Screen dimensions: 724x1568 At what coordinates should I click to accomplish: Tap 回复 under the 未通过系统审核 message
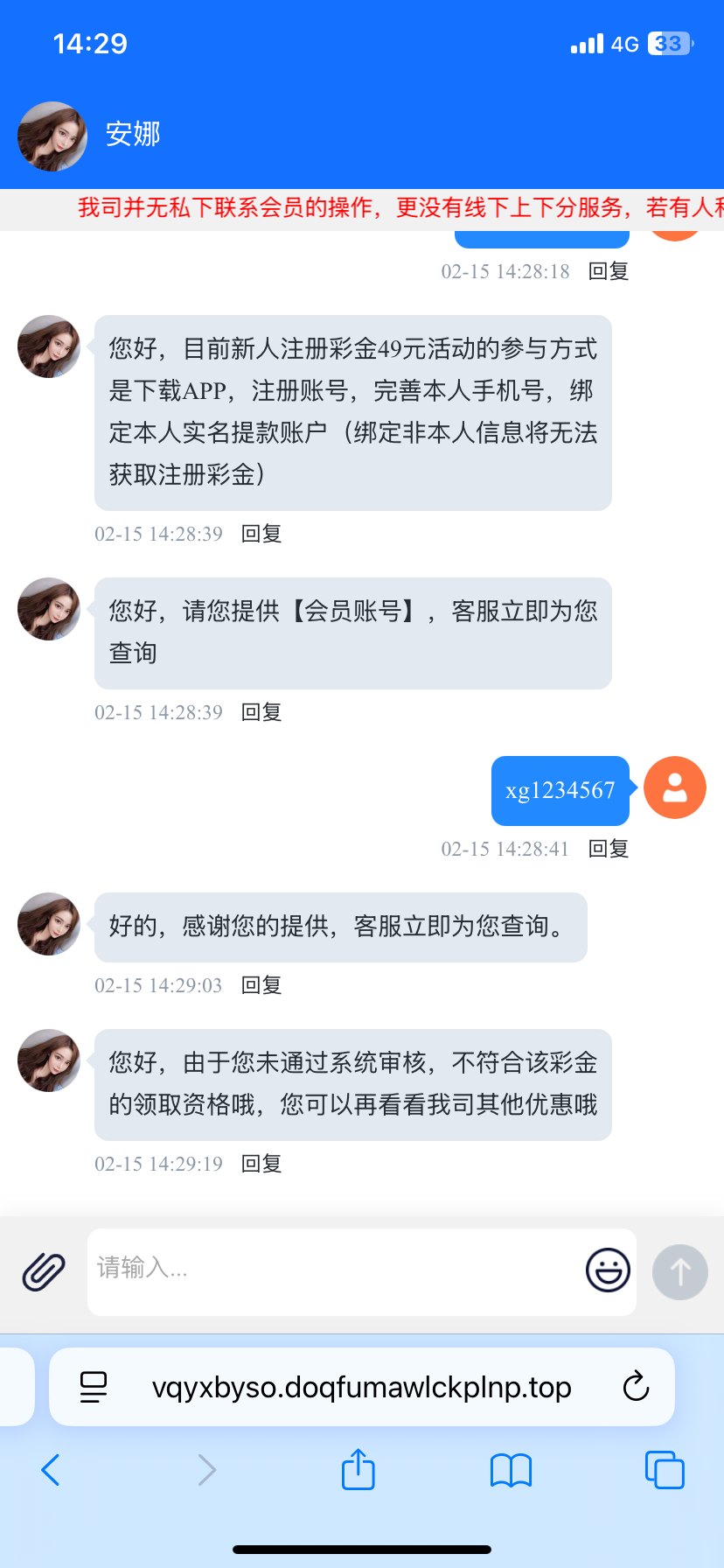(261, 1164)
